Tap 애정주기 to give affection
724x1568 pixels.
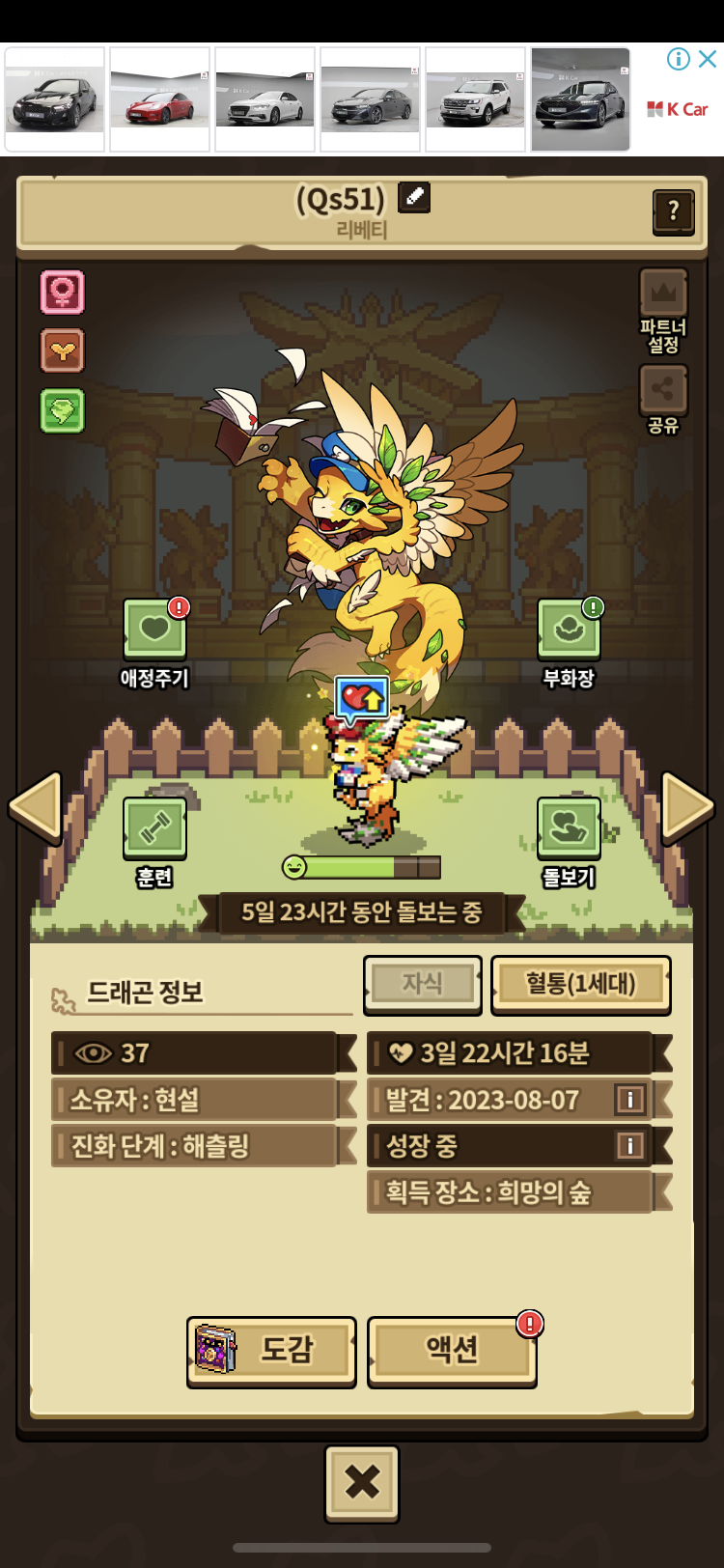coord(154,643)
